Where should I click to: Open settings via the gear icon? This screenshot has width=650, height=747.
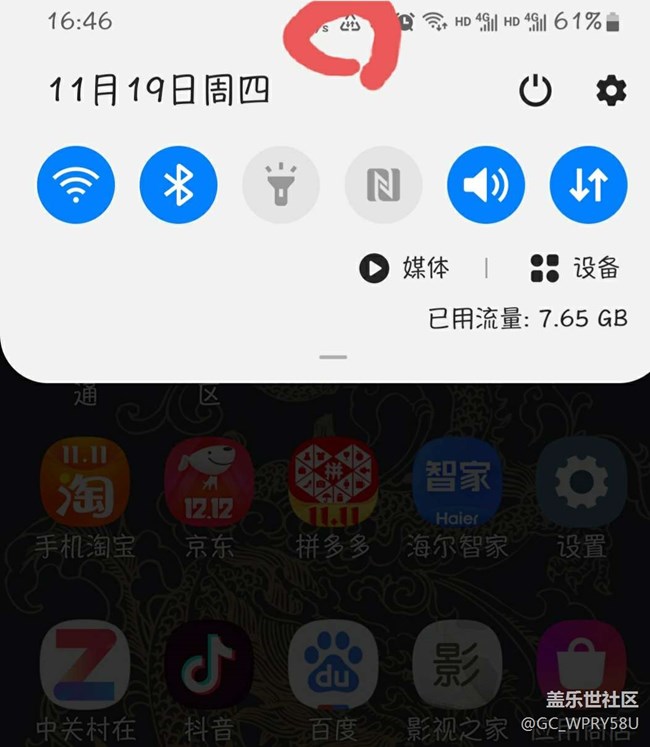pos(611,91)
